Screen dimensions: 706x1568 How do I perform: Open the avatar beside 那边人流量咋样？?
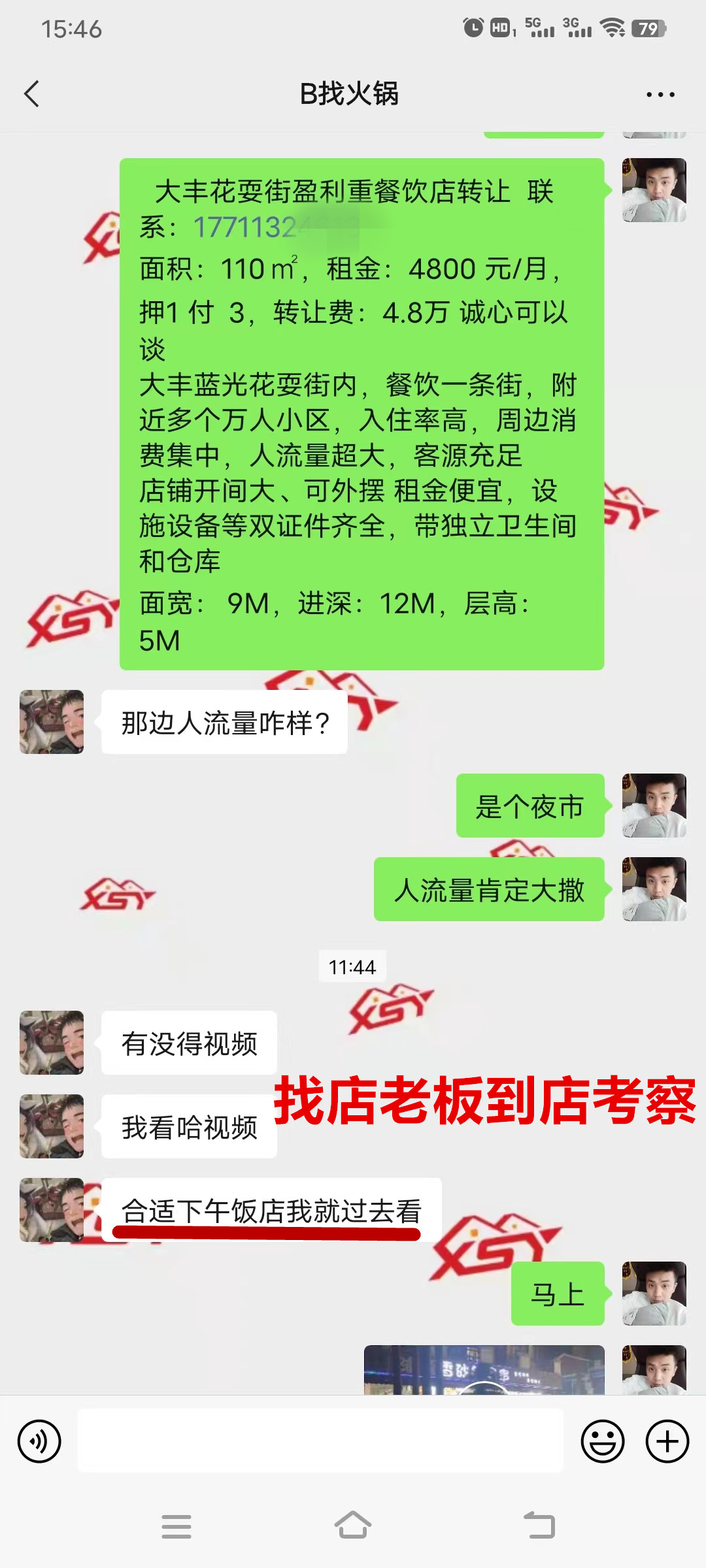52,722
